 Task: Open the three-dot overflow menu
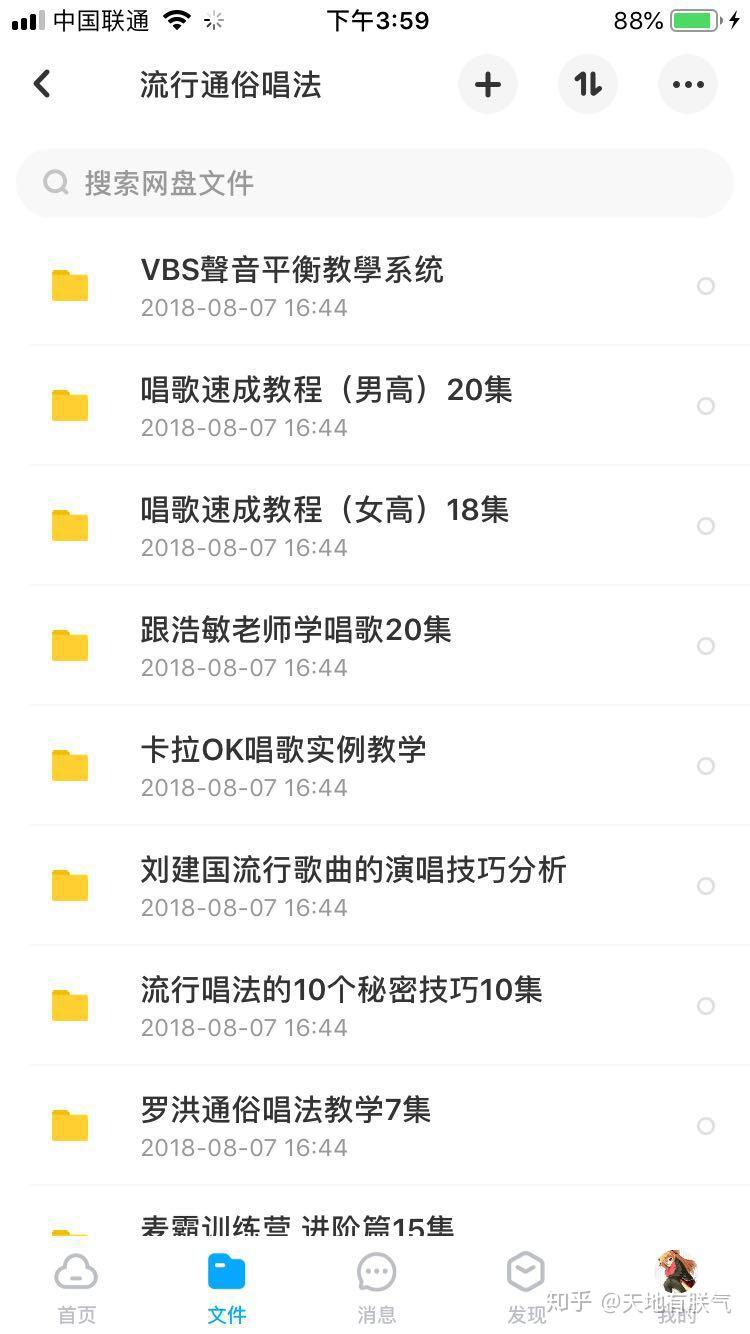(688, 85)
